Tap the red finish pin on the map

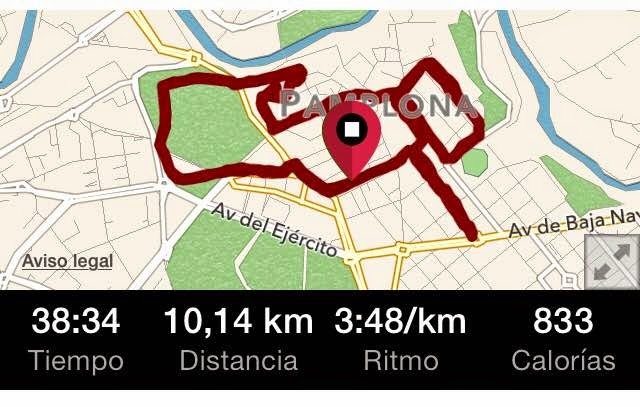point(350,136)
